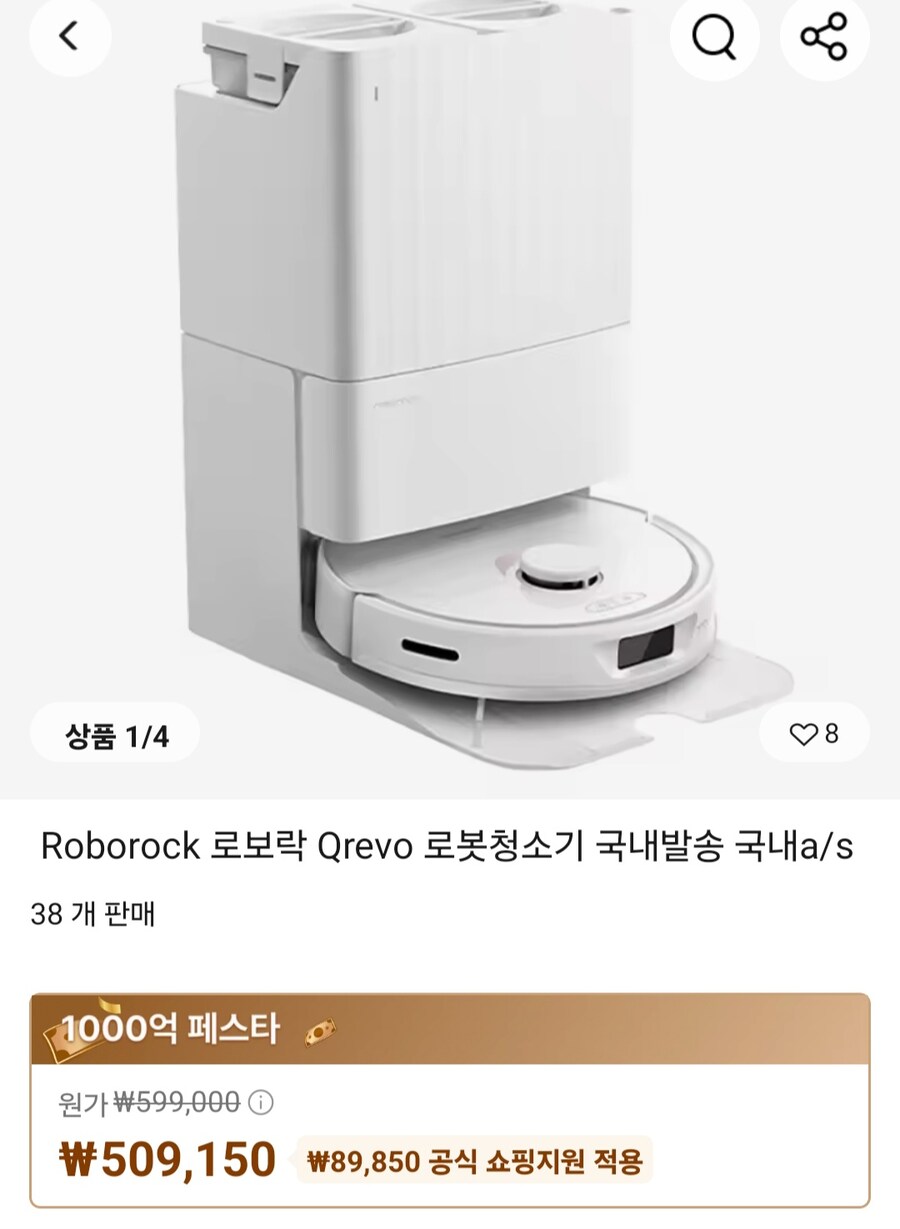Tap the struck-through original price ₩599,000

coord(175,1101)
